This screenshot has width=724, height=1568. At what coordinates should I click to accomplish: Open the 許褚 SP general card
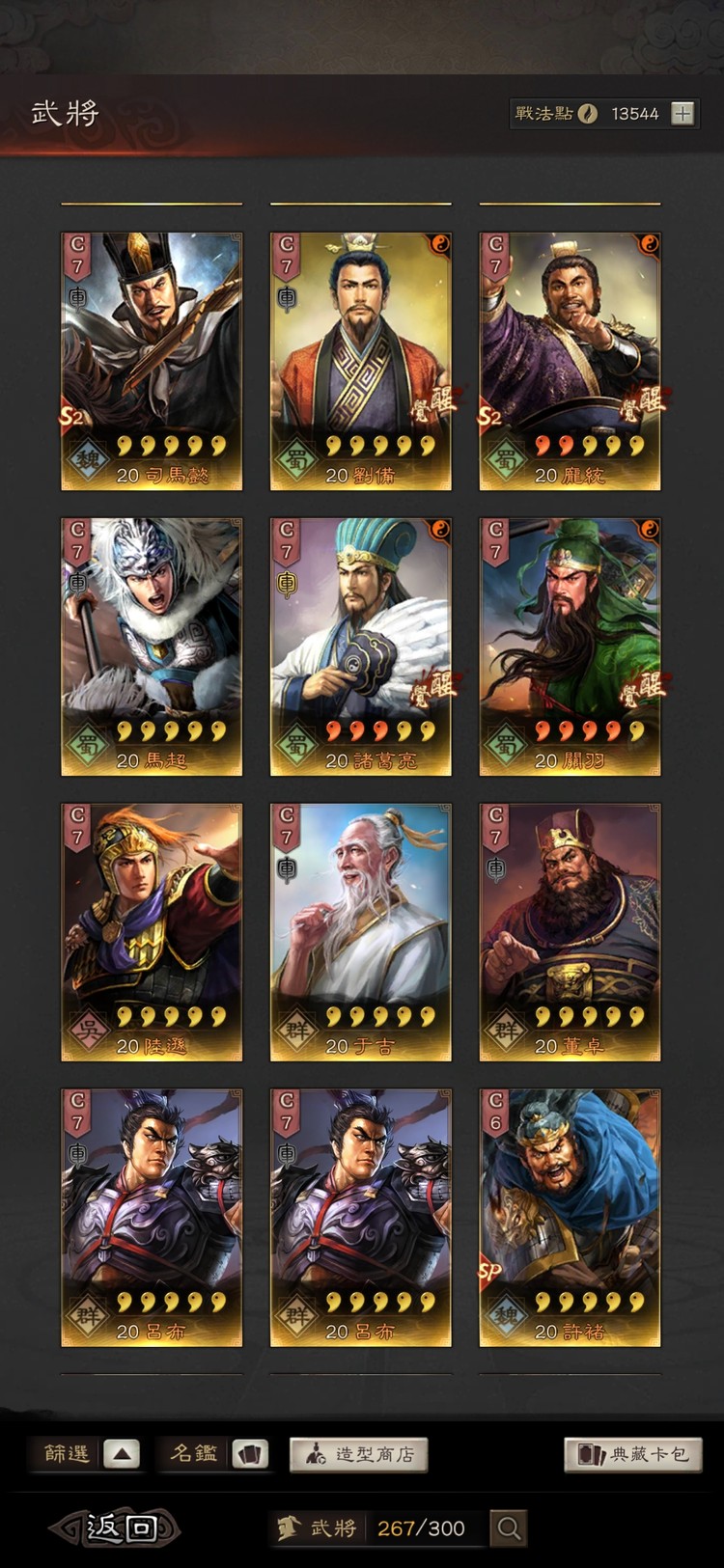[x=570, y=1218]
